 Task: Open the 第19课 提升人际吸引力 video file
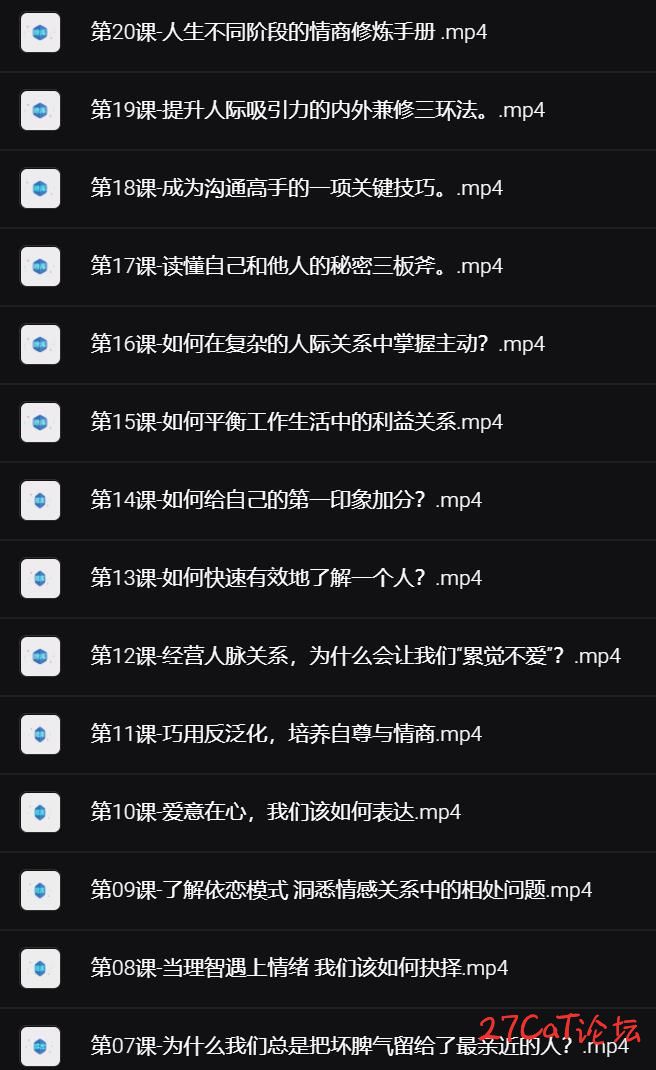(318, 109)
